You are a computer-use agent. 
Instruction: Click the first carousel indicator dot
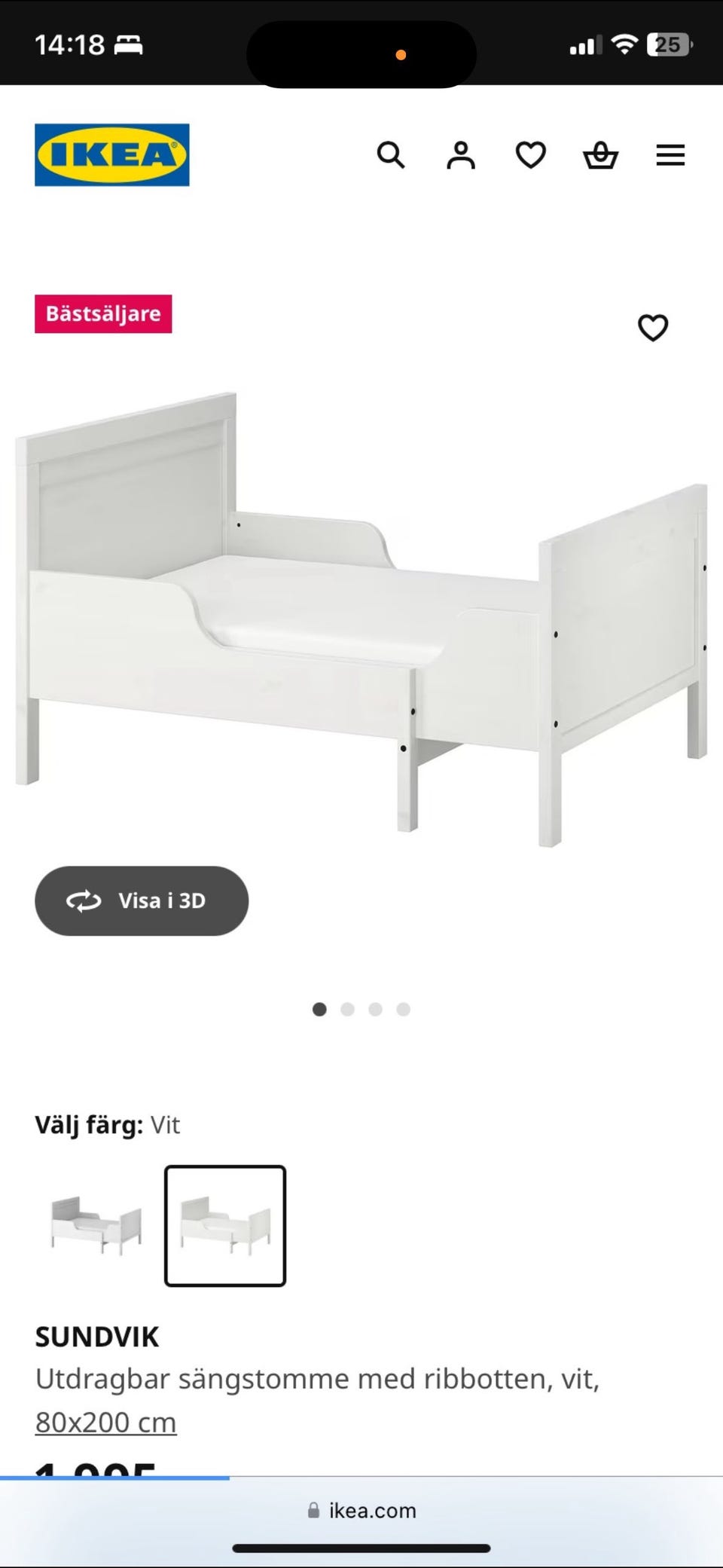pyautogui.click(x=319, y=1010)
